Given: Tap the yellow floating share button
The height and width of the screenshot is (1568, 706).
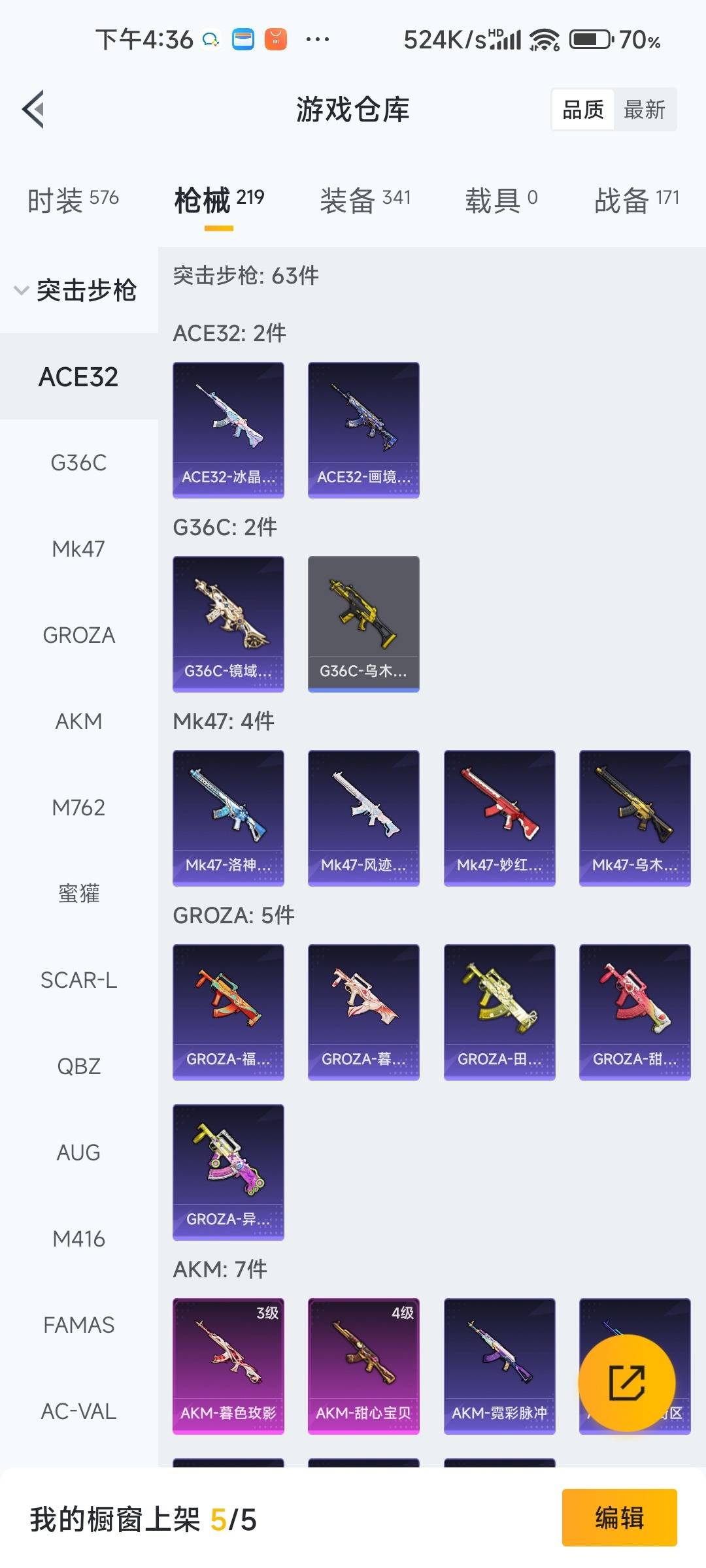Looking at the screenshot, I should pyautogui.click(x=626, y=1382).
